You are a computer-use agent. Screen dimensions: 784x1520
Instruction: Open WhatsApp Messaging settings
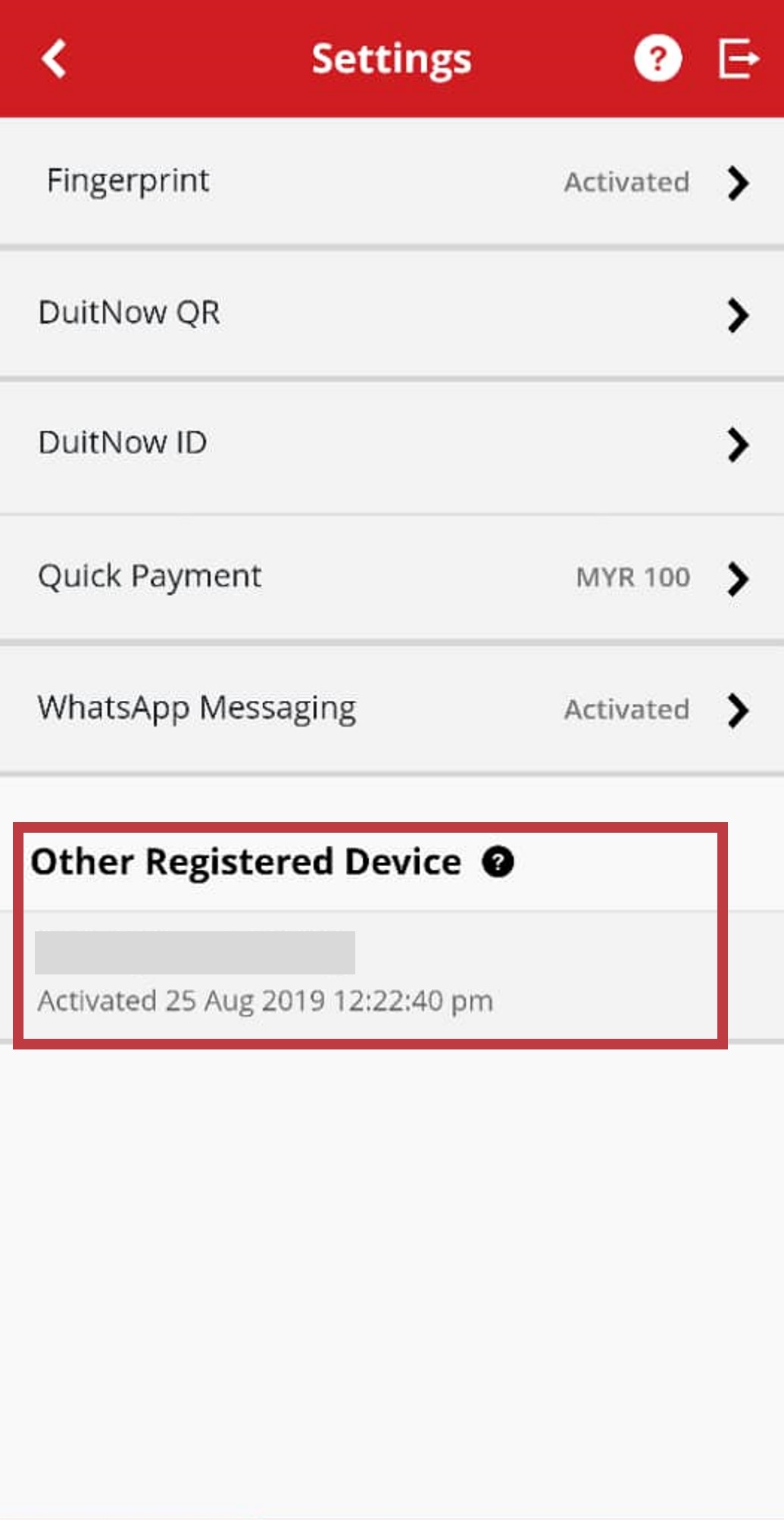[392, 709]
